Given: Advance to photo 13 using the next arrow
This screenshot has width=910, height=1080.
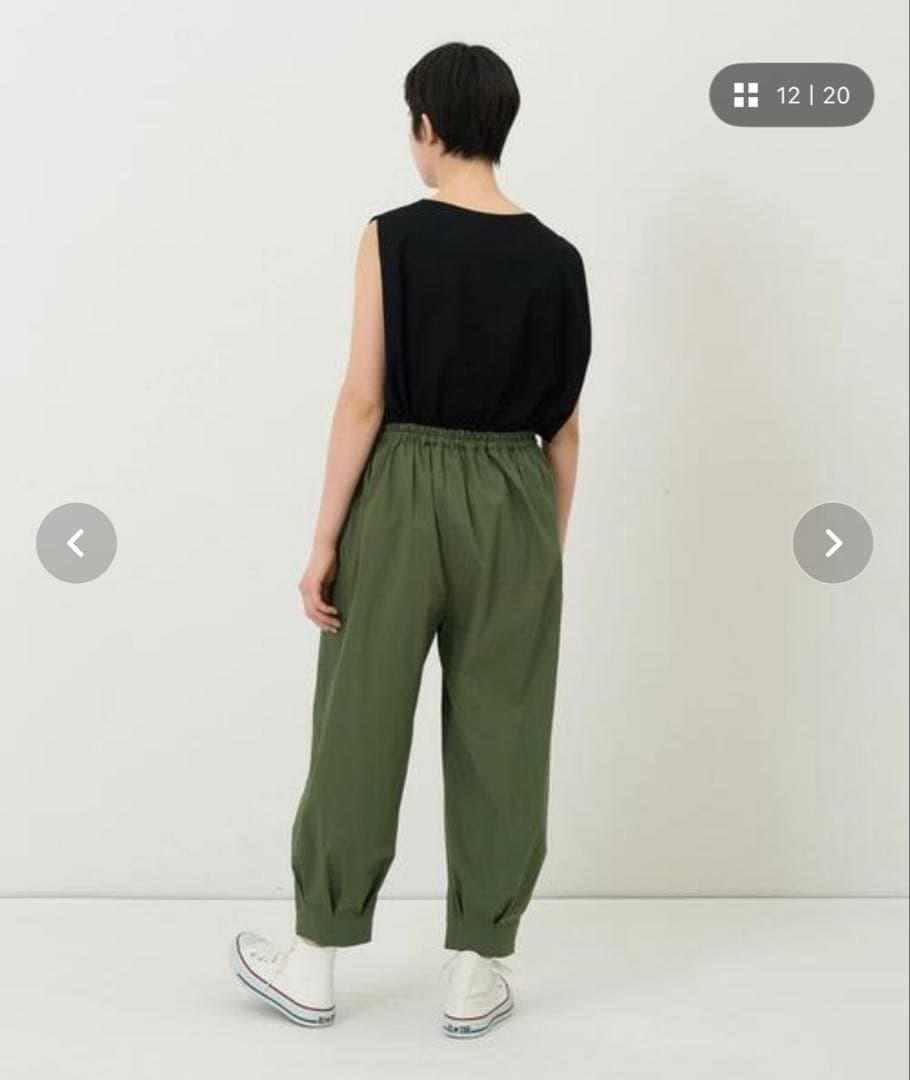Looking at the screenshot, I should pyautogui.click(x=833, y=542).
